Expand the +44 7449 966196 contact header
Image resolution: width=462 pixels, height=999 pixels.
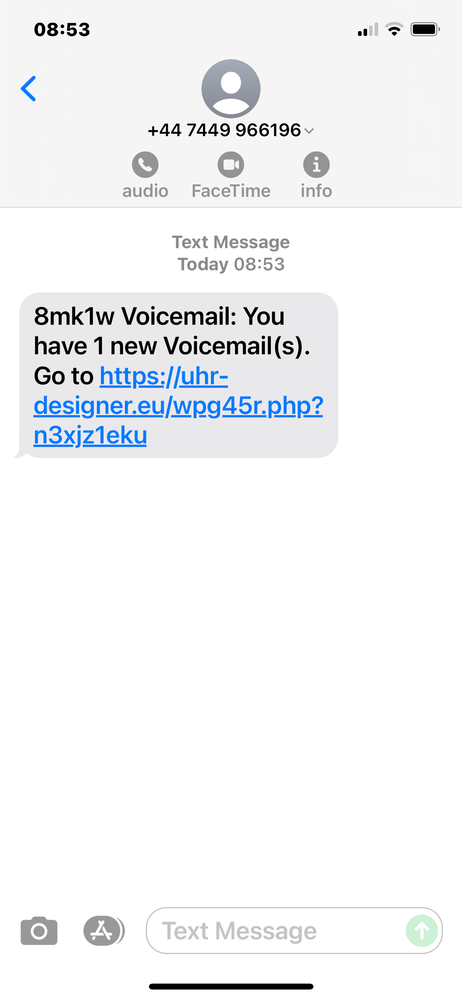click(x=231, y=131)
